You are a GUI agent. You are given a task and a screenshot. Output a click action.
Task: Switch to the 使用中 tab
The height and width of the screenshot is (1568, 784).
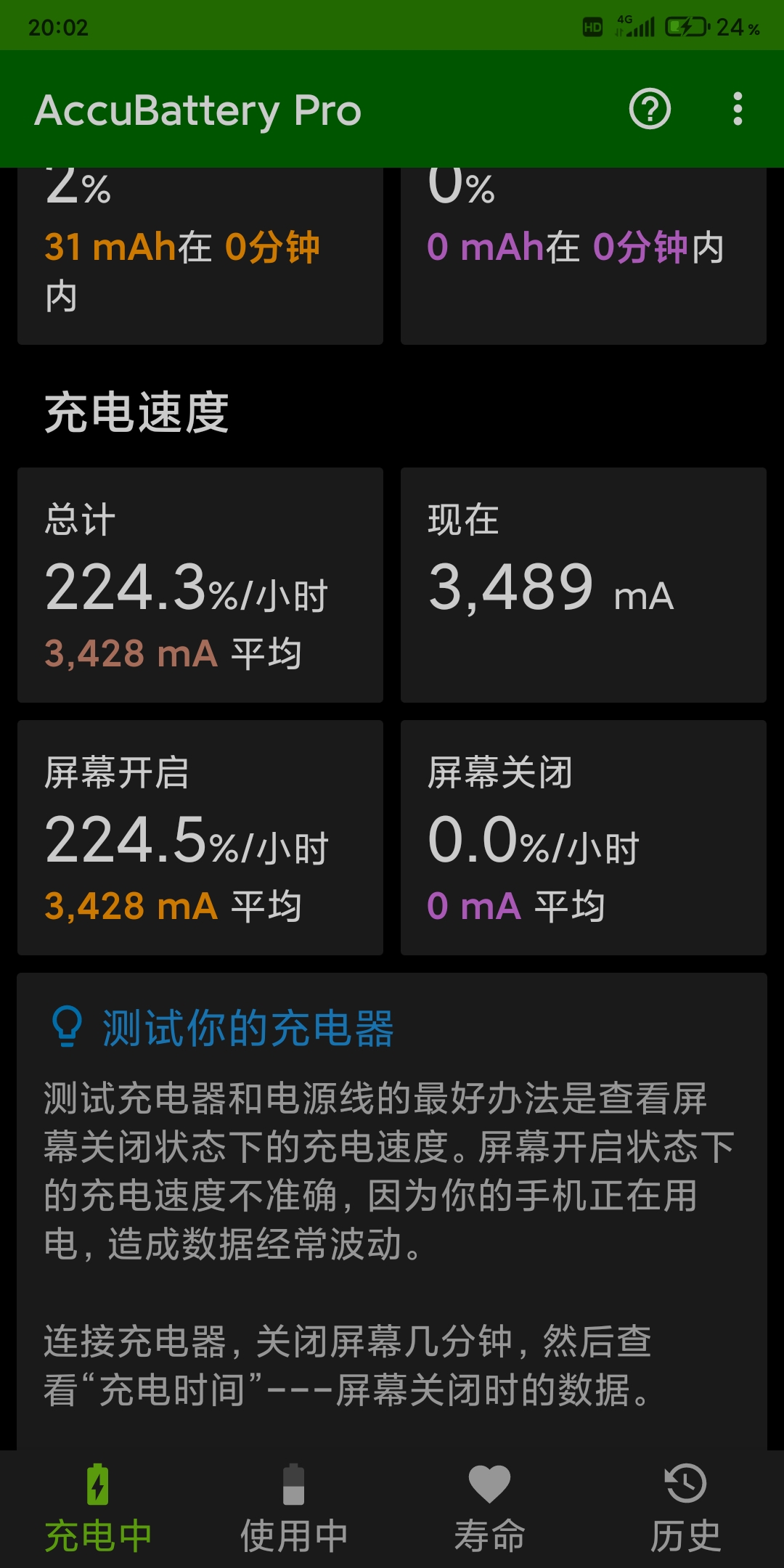(294, 1510)
